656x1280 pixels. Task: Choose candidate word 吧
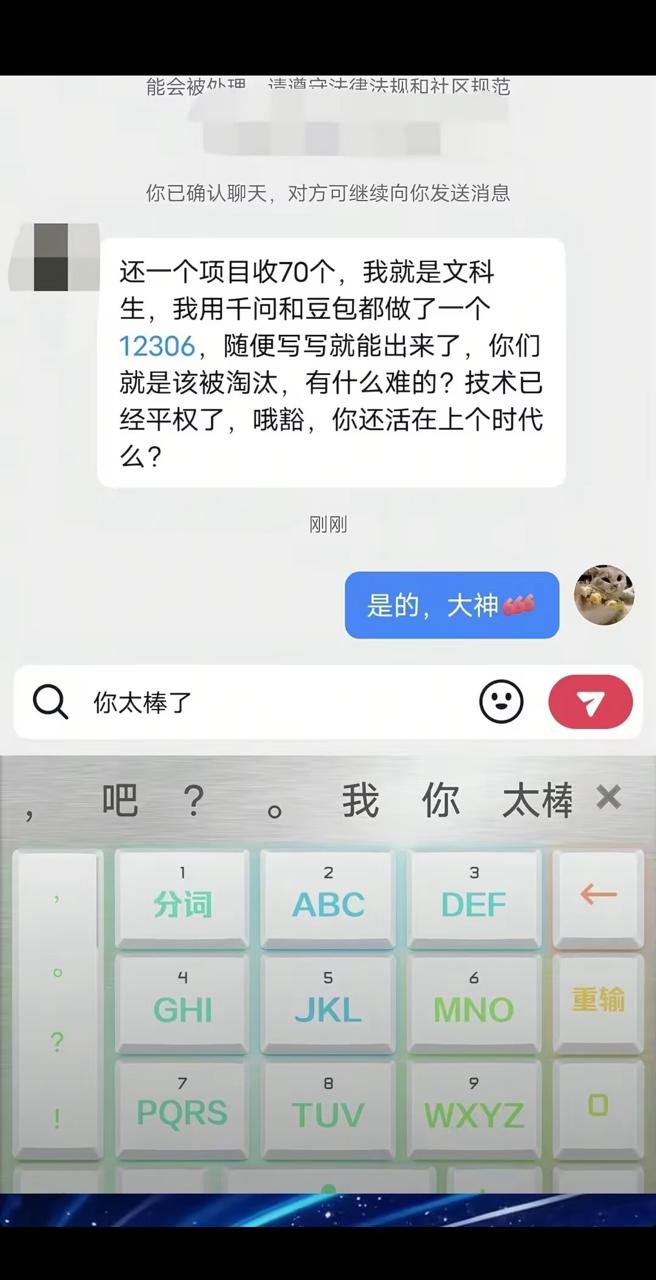[120, 801]
